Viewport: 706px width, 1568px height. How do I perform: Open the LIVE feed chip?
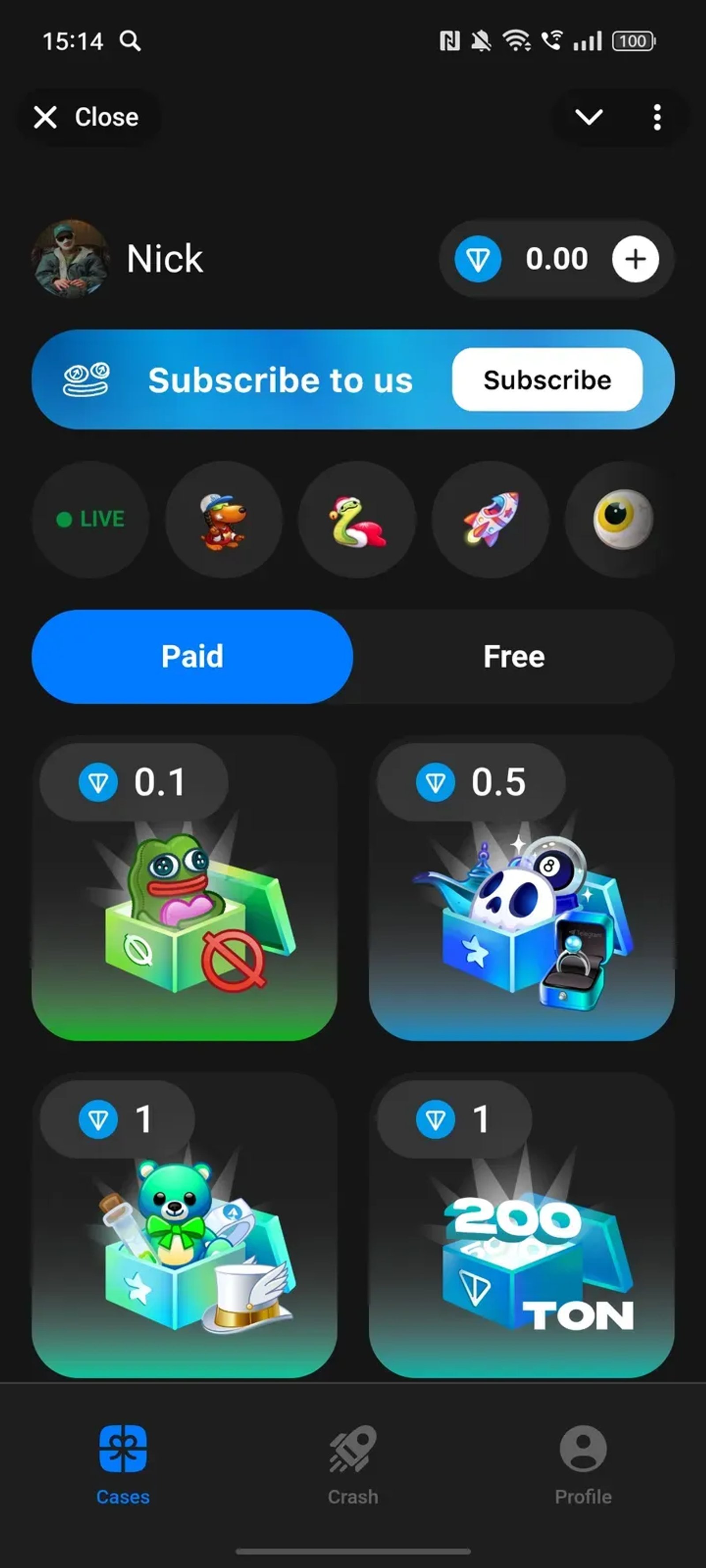tap(91, 519)
